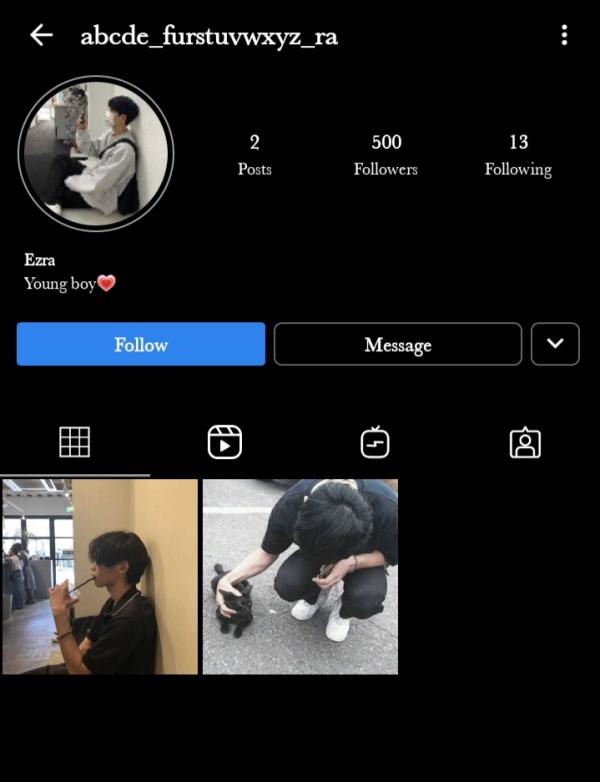Open the post of boy drinking
Image resolution: width=600 pixels, height=782 pixels.
point(100,576)
